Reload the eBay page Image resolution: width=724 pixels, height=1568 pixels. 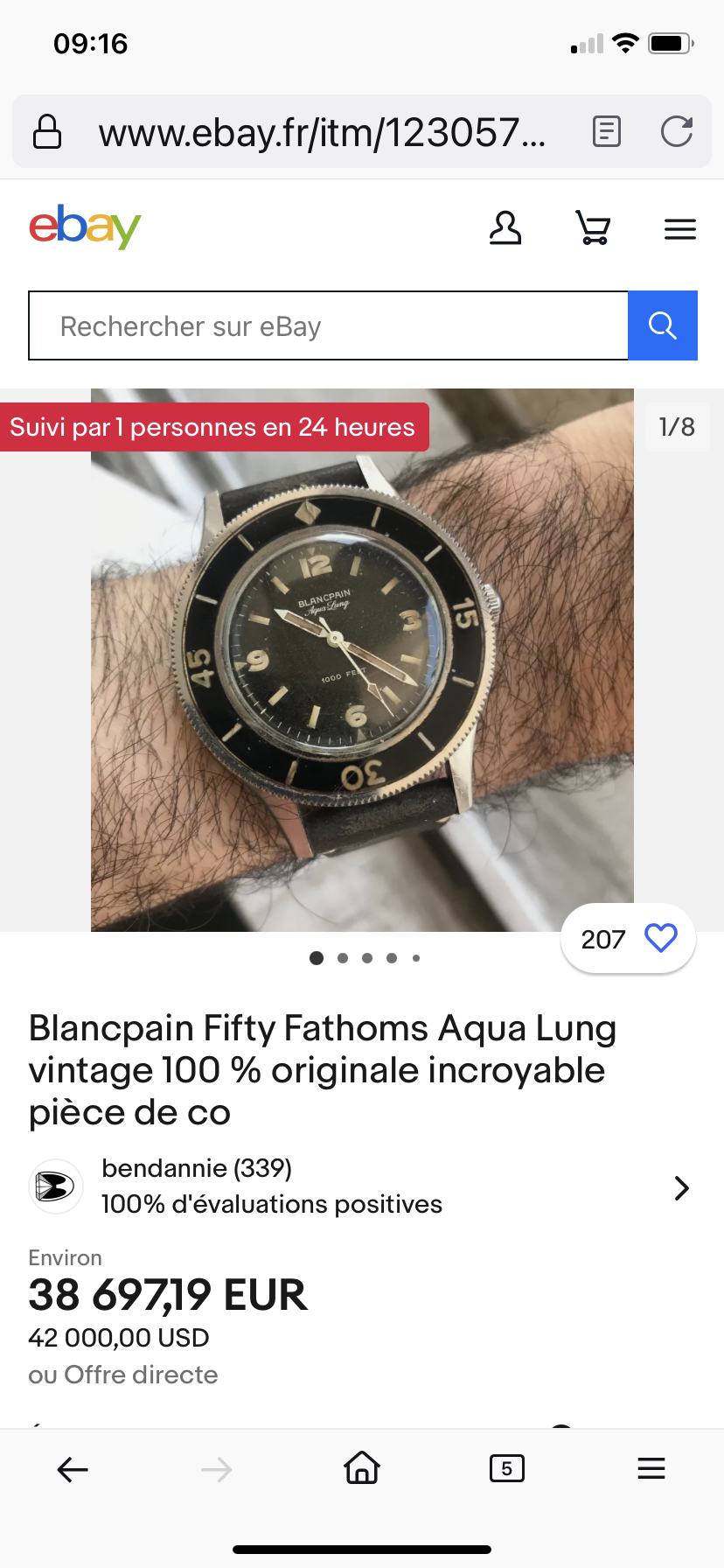(x=676, y=132)
